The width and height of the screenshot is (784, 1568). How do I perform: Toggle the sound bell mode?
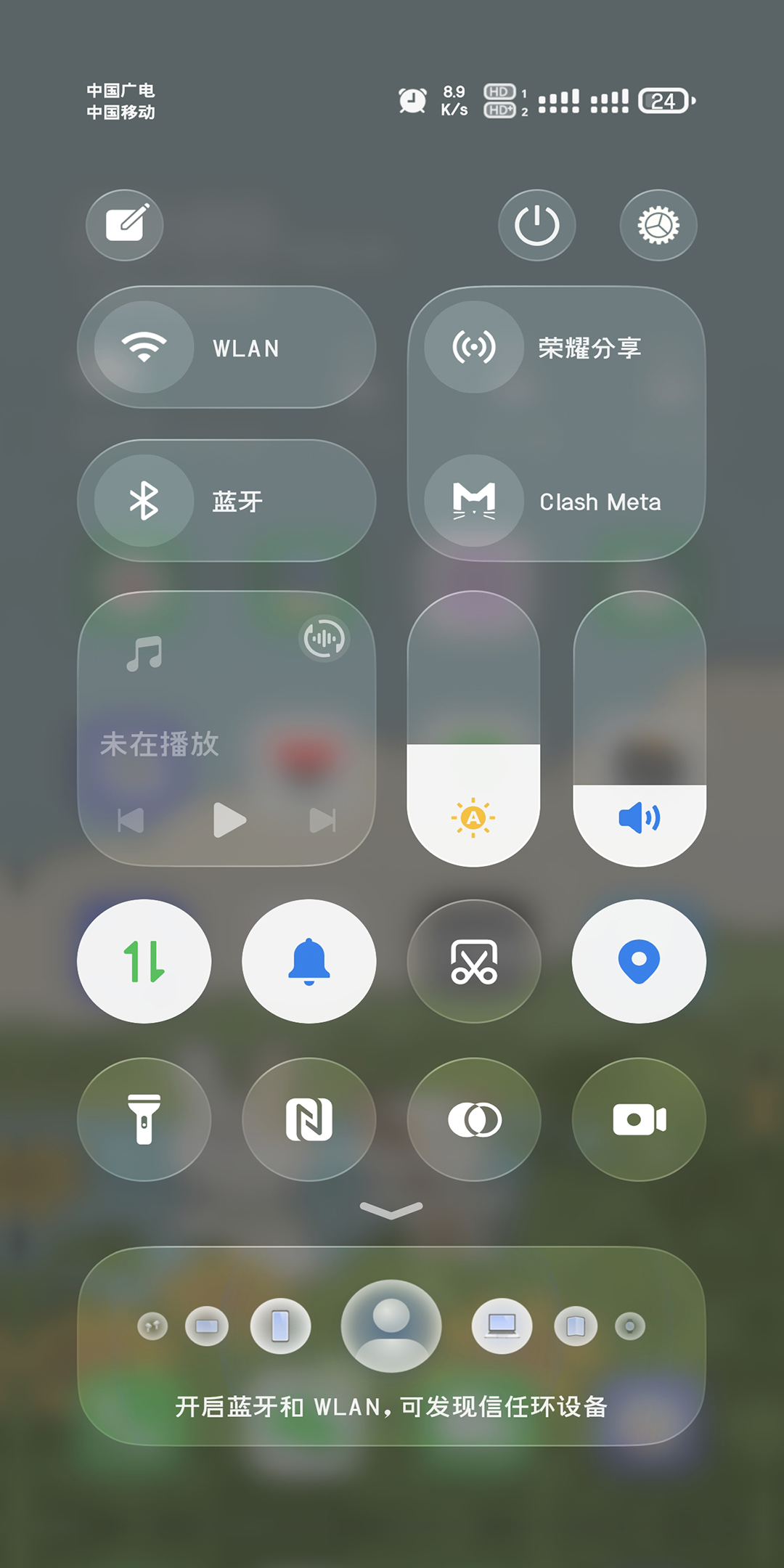[x=309, y=961]
